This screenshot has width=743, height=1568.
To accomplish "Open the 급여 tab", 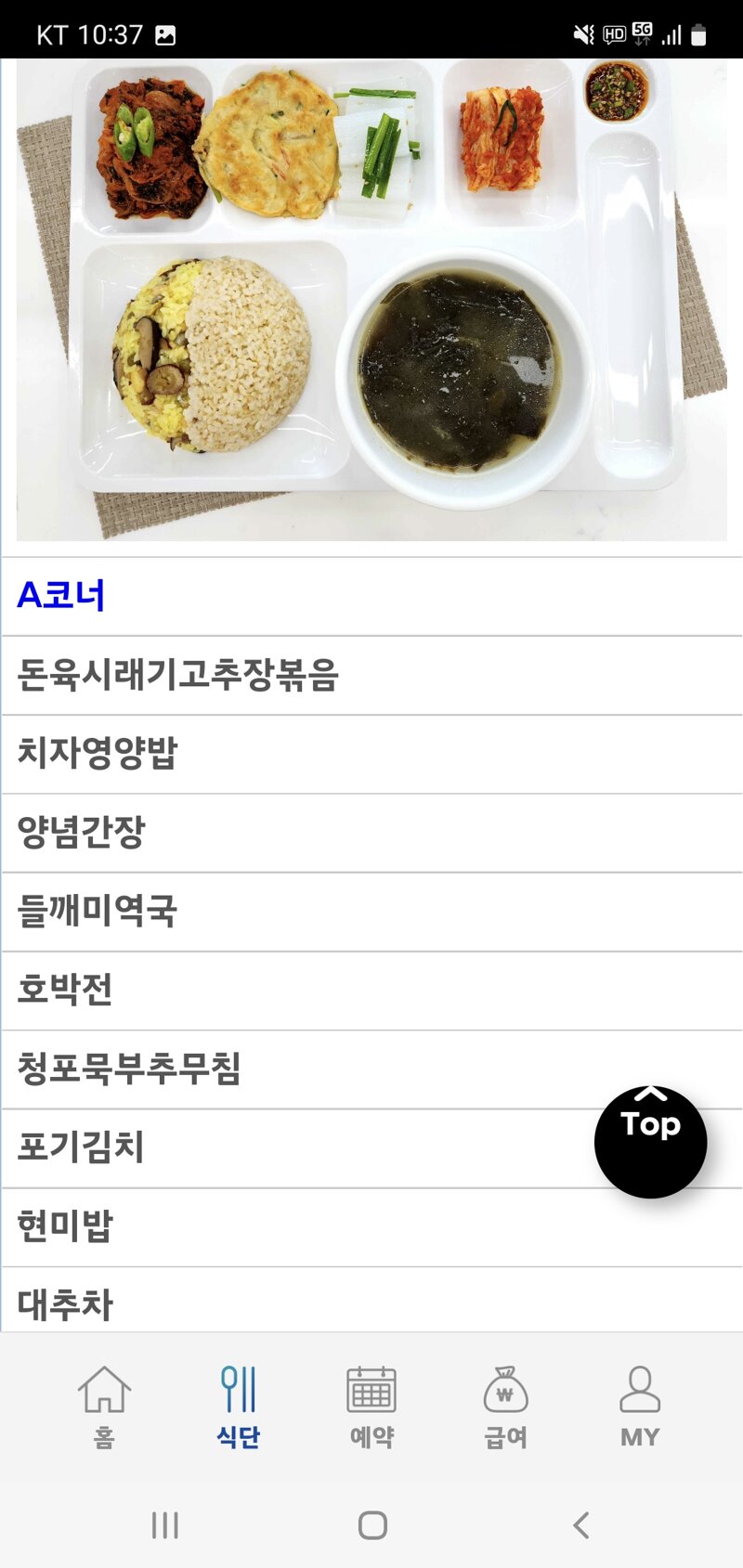I will click(505, 1406).
